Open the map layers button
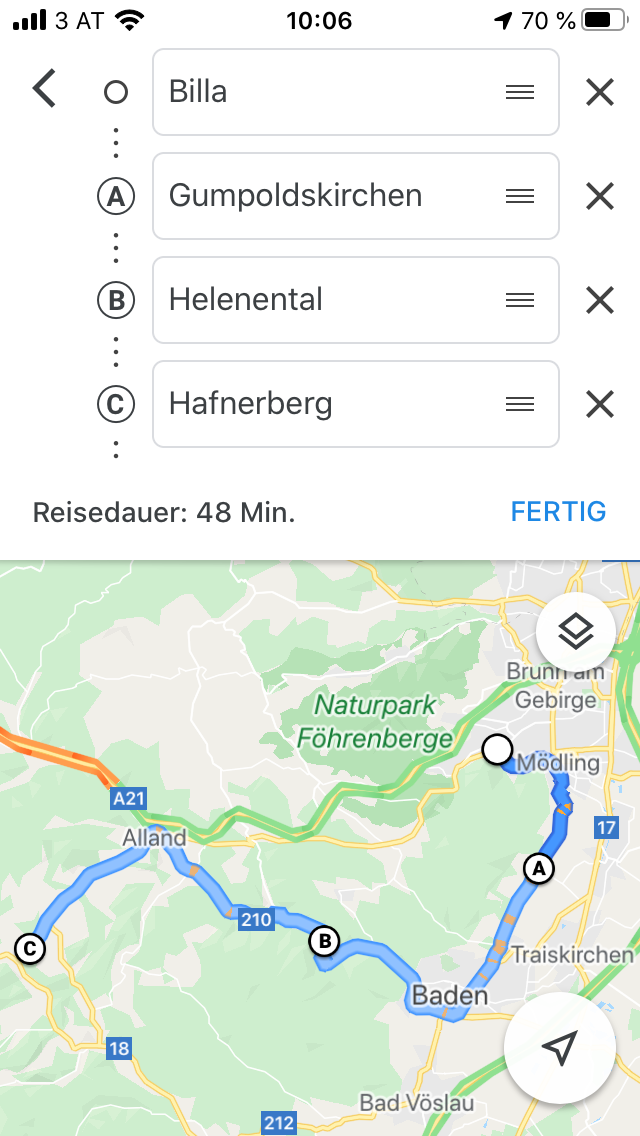This screenshot has height=1136, width=640. tap(576, 632)
